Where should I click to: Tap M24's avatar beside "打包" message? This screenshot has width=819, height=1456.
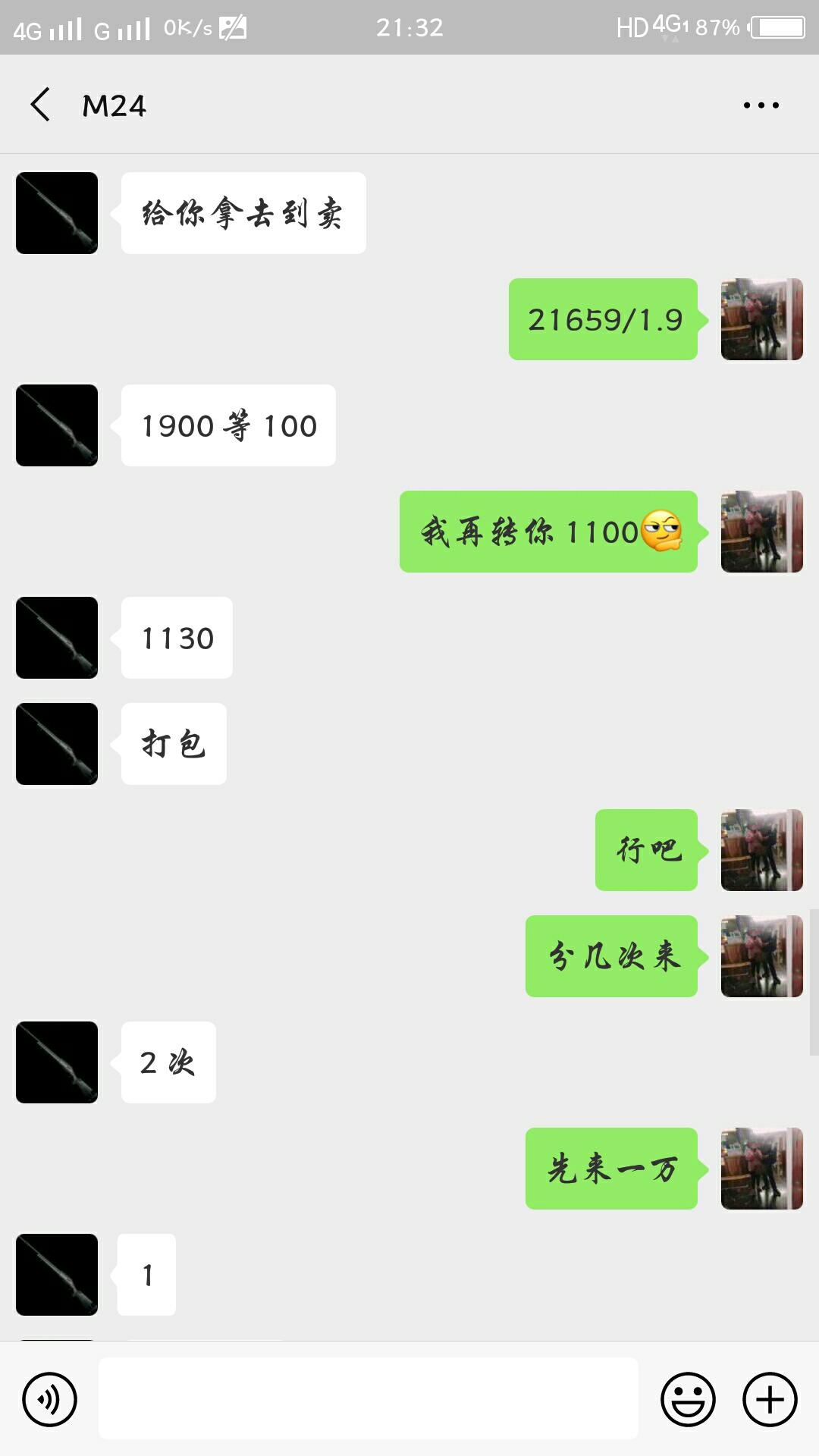pyautogui.click(x=57, y=744)
